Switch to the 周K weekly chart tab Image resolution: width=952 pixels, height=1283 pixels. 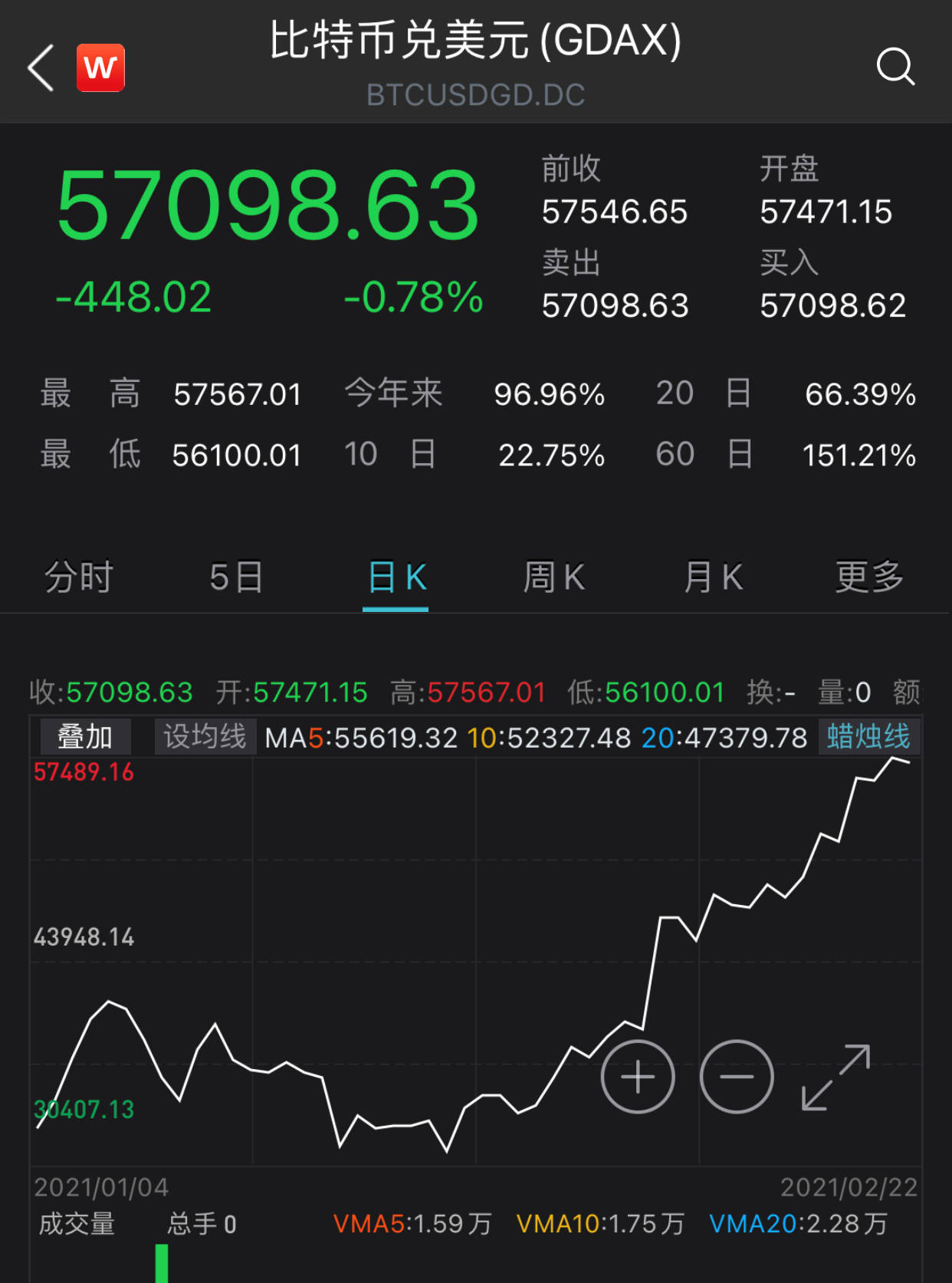(553, 577)
